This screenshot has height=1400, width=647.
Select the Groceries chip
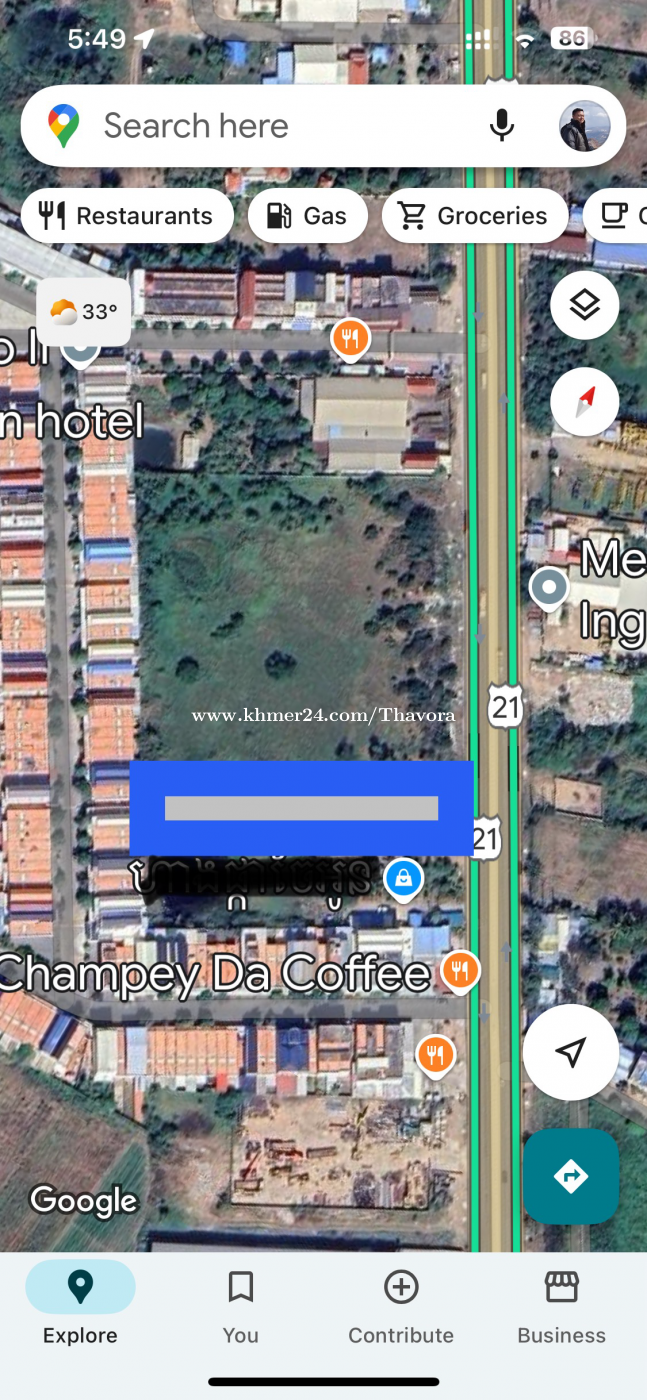[x=475, y=216]
